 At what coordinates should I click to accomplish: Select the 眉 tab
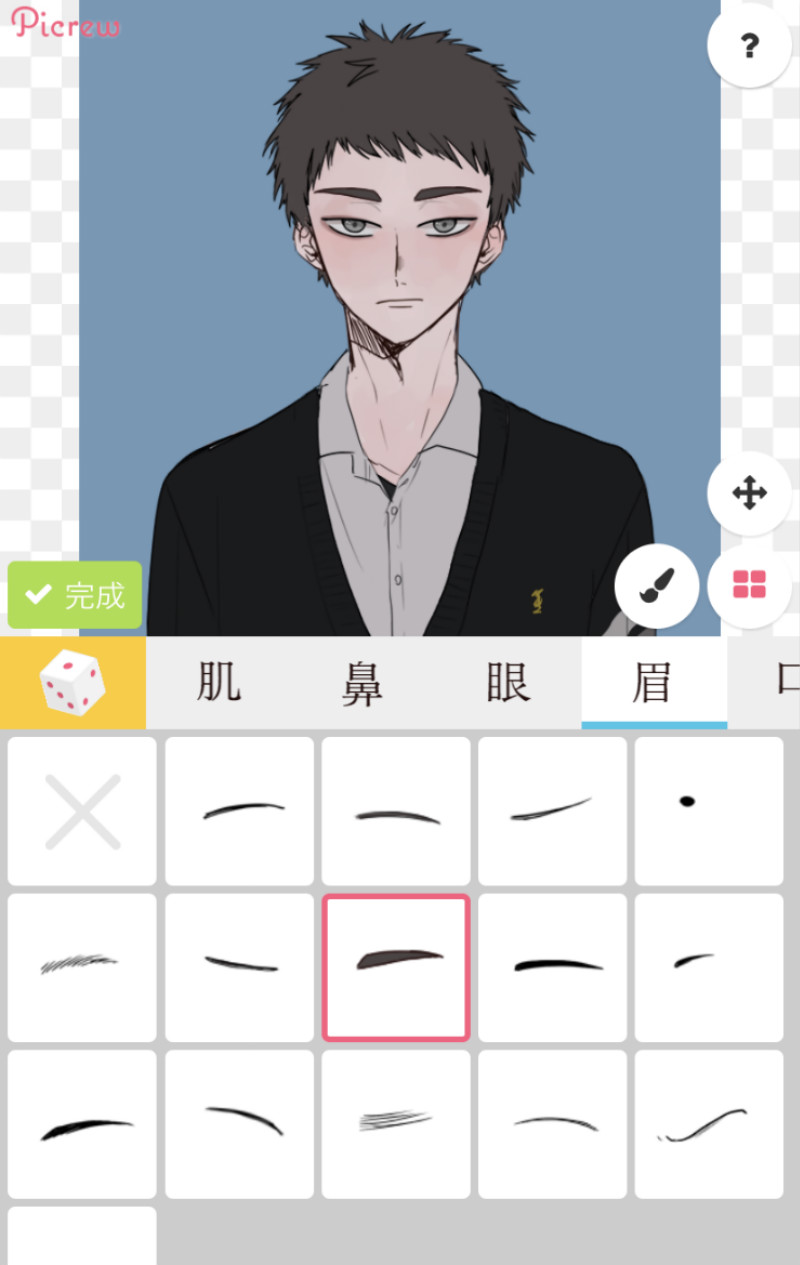click(x=653, y=684)
